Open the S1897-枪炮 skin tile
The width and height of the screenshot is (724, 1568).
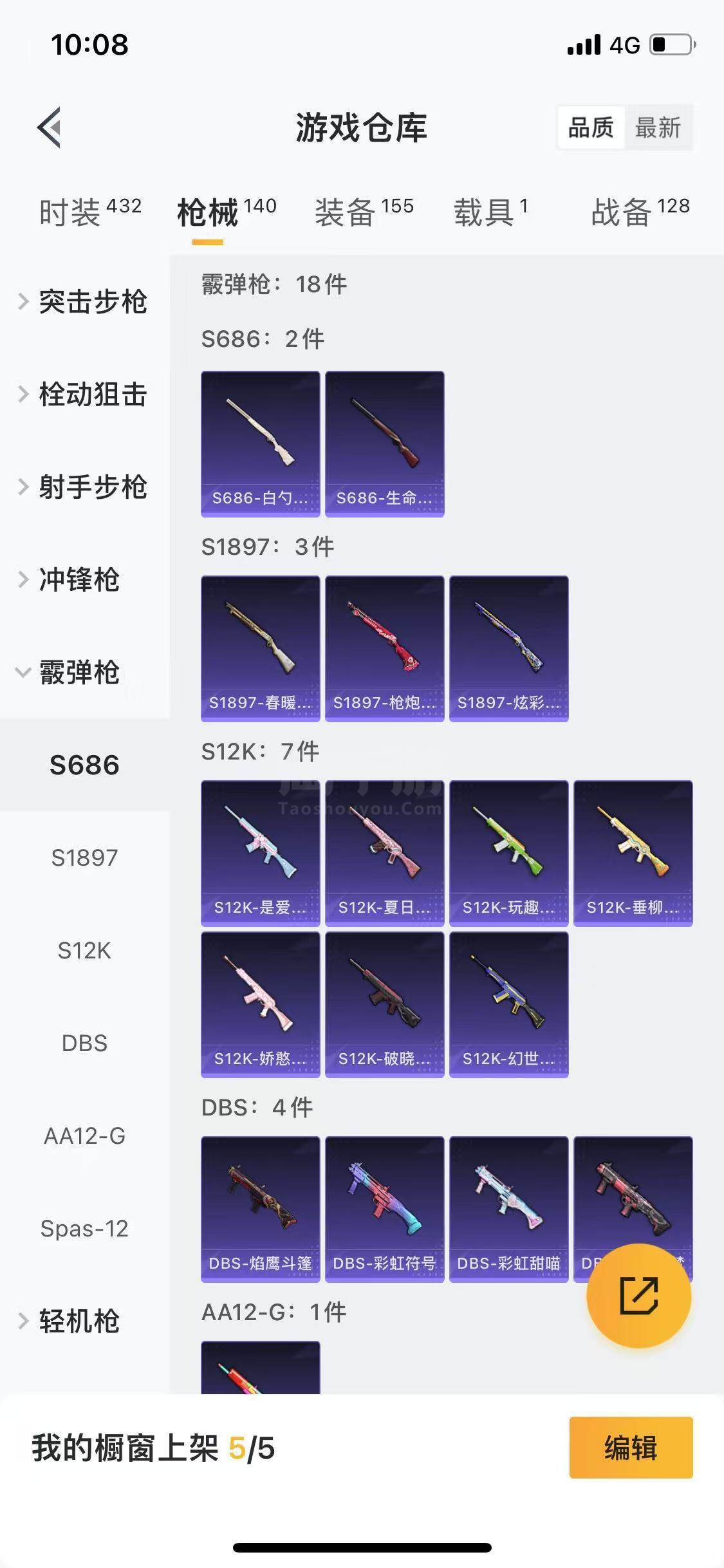click(384, 648)
